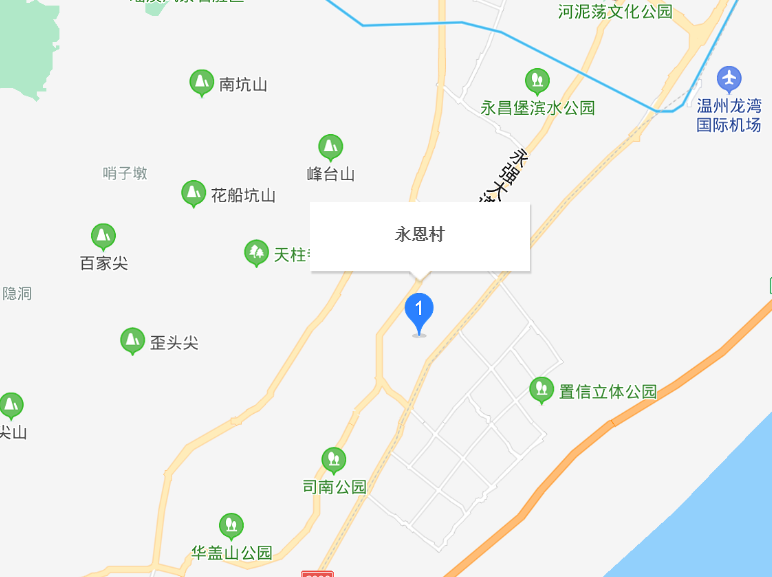
Task: Tap the 花船坑山 mountain marker
Action: click(x=193, y=193)
